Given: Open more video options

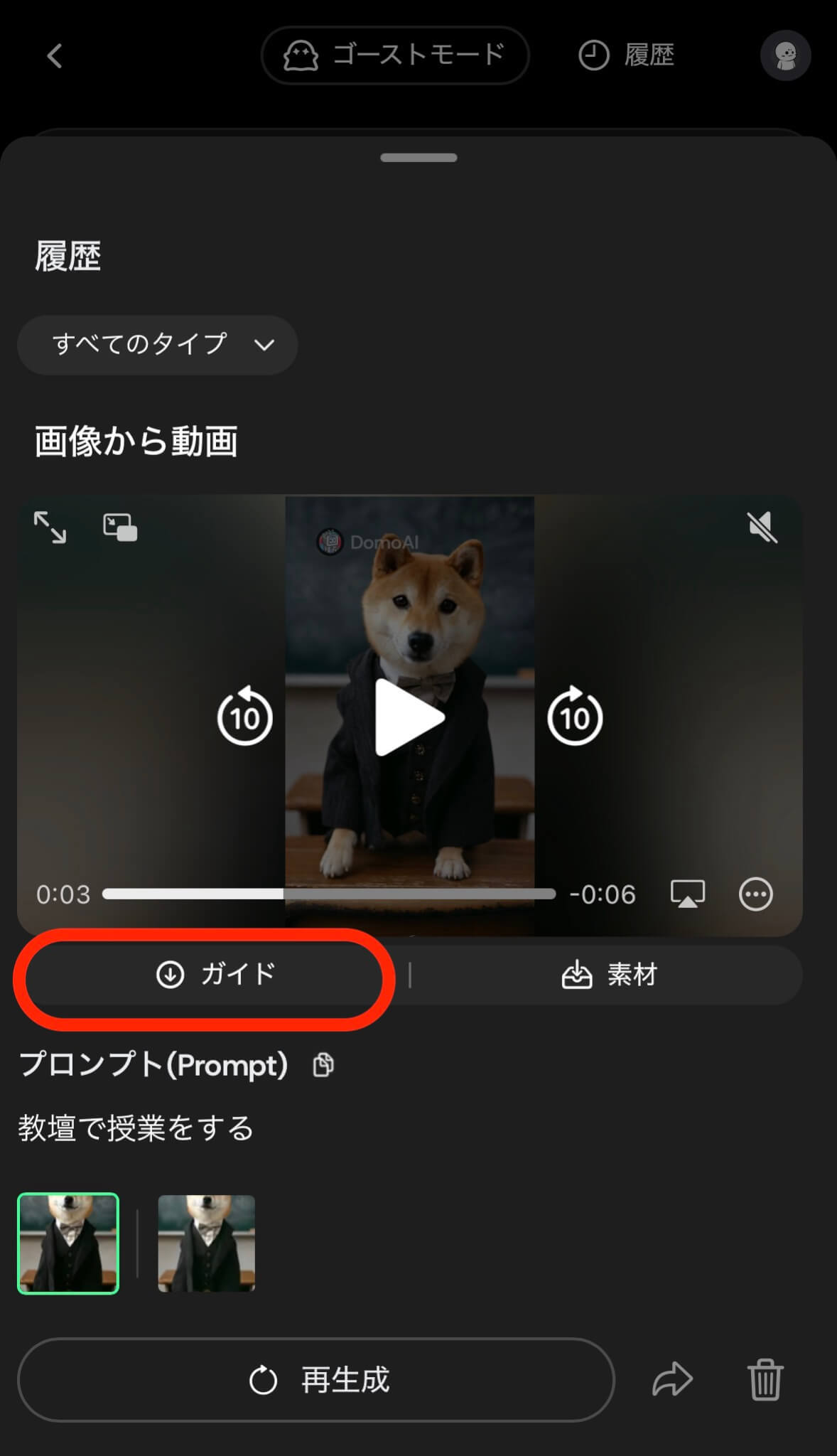Looking at the screenshot, I should click(x=755, y=894).
